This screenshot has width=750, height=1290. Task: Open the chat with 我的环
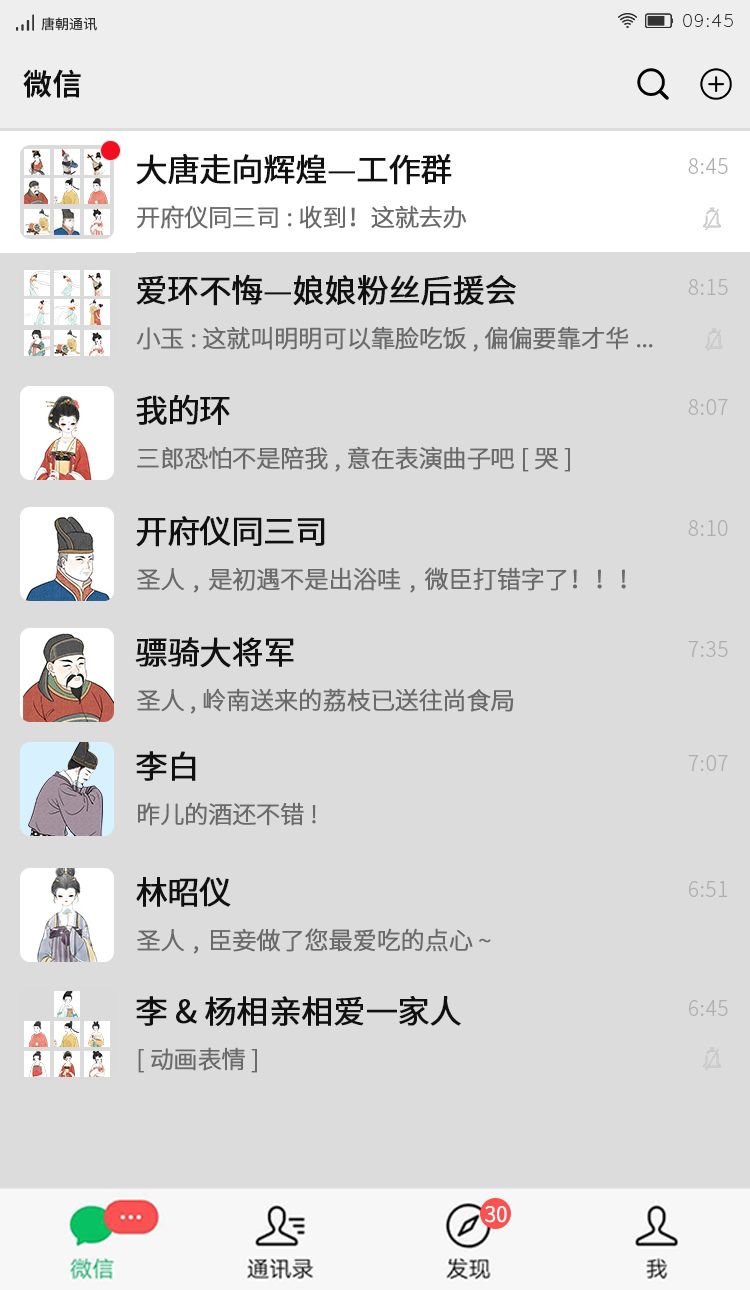tap(375, 432)
